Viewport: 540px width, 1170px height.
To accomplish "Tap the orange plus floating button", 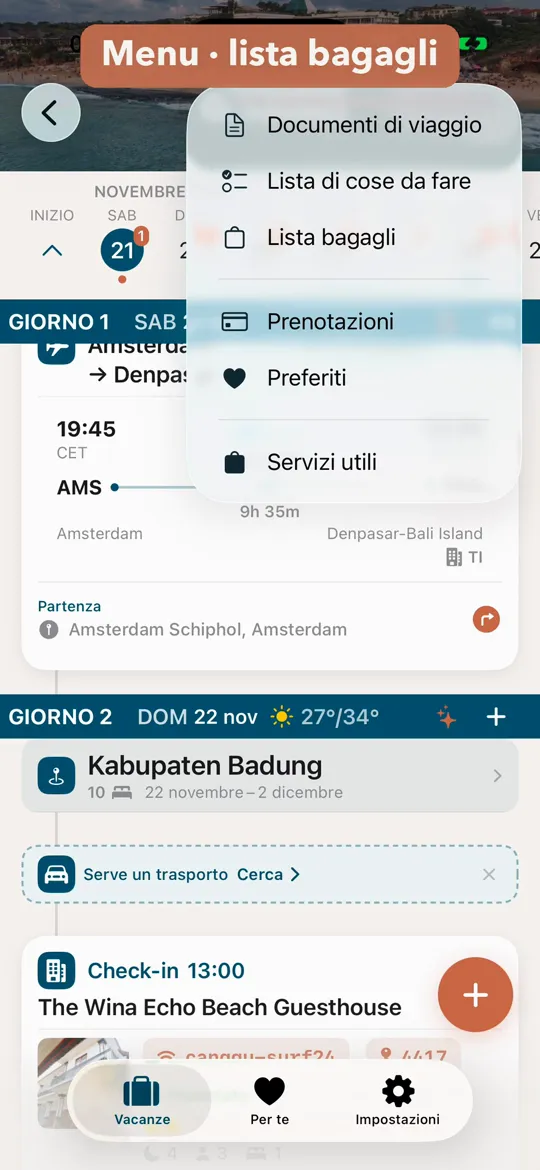I will 475,995.
